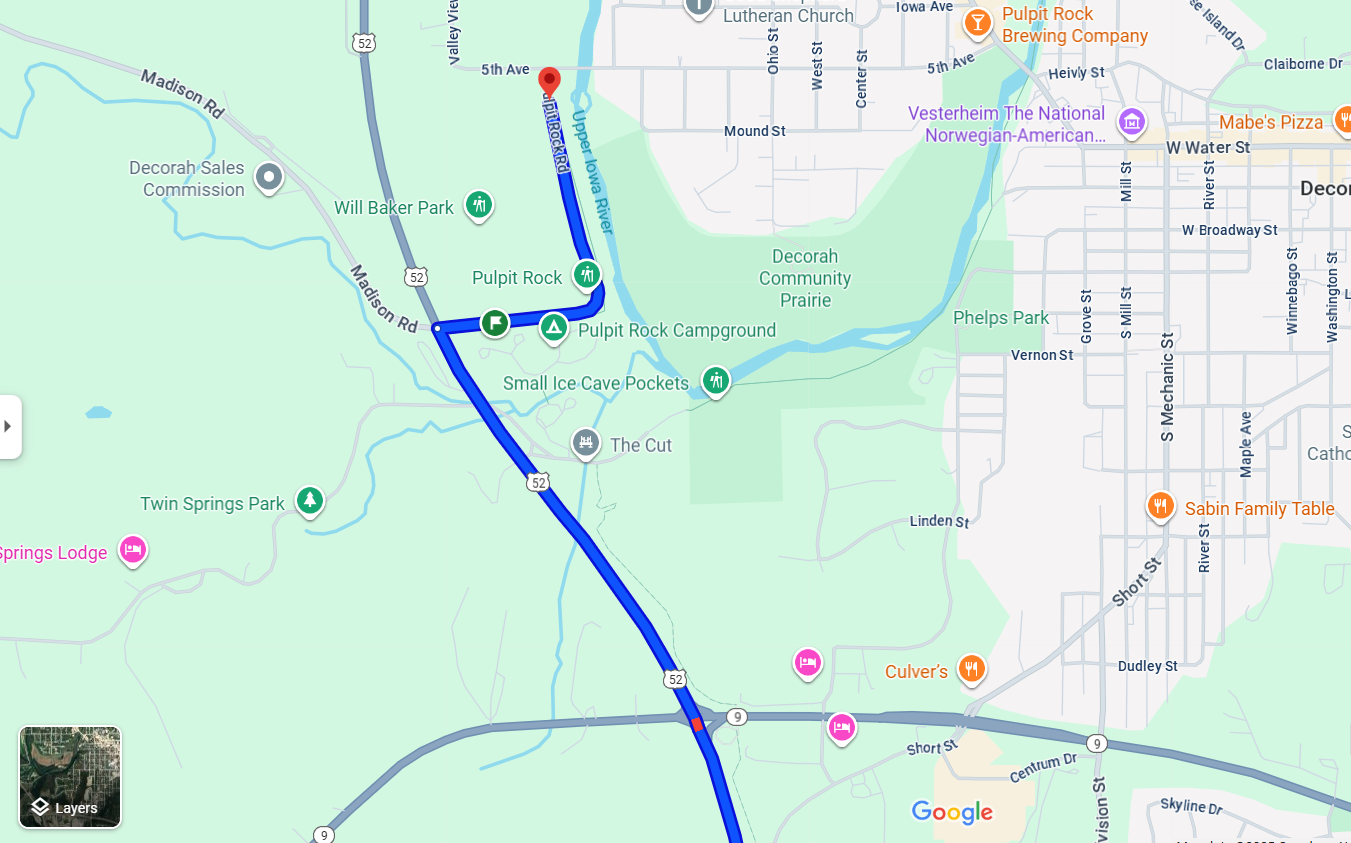
Task: Open Vesterheim Norwegian-American museum marker
Action: [1131, 122]
